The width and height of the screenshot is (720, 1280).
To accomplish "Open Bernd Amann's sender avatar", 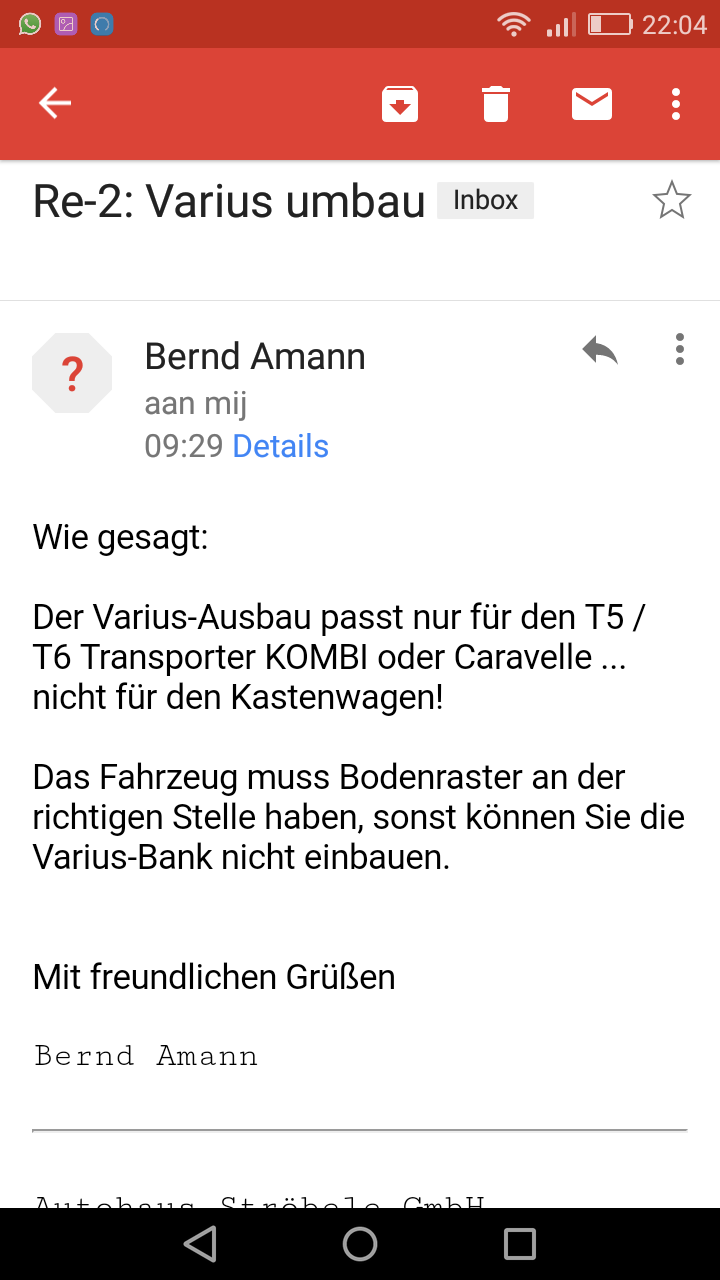I will coord(72,373).
